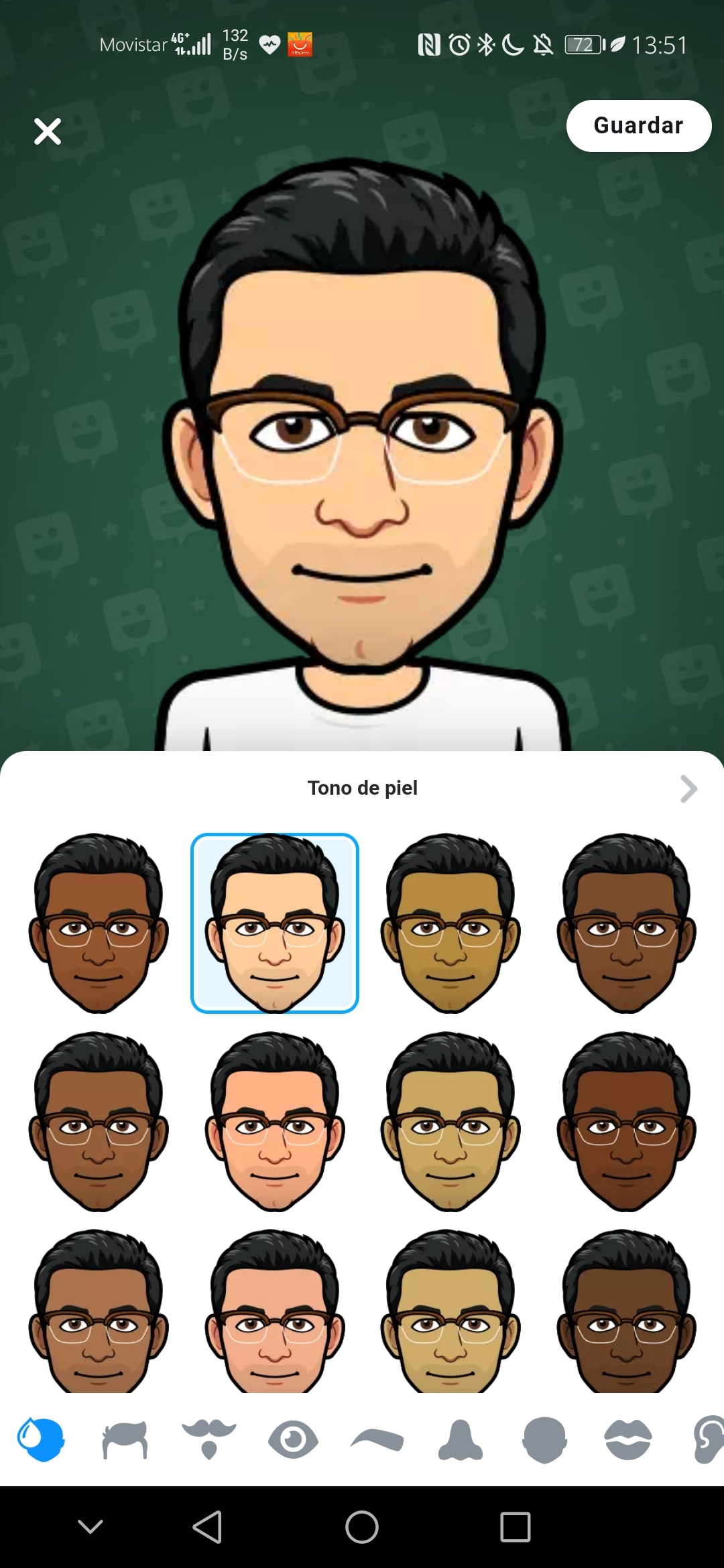Switch to the nose tab

(460, 1440)
